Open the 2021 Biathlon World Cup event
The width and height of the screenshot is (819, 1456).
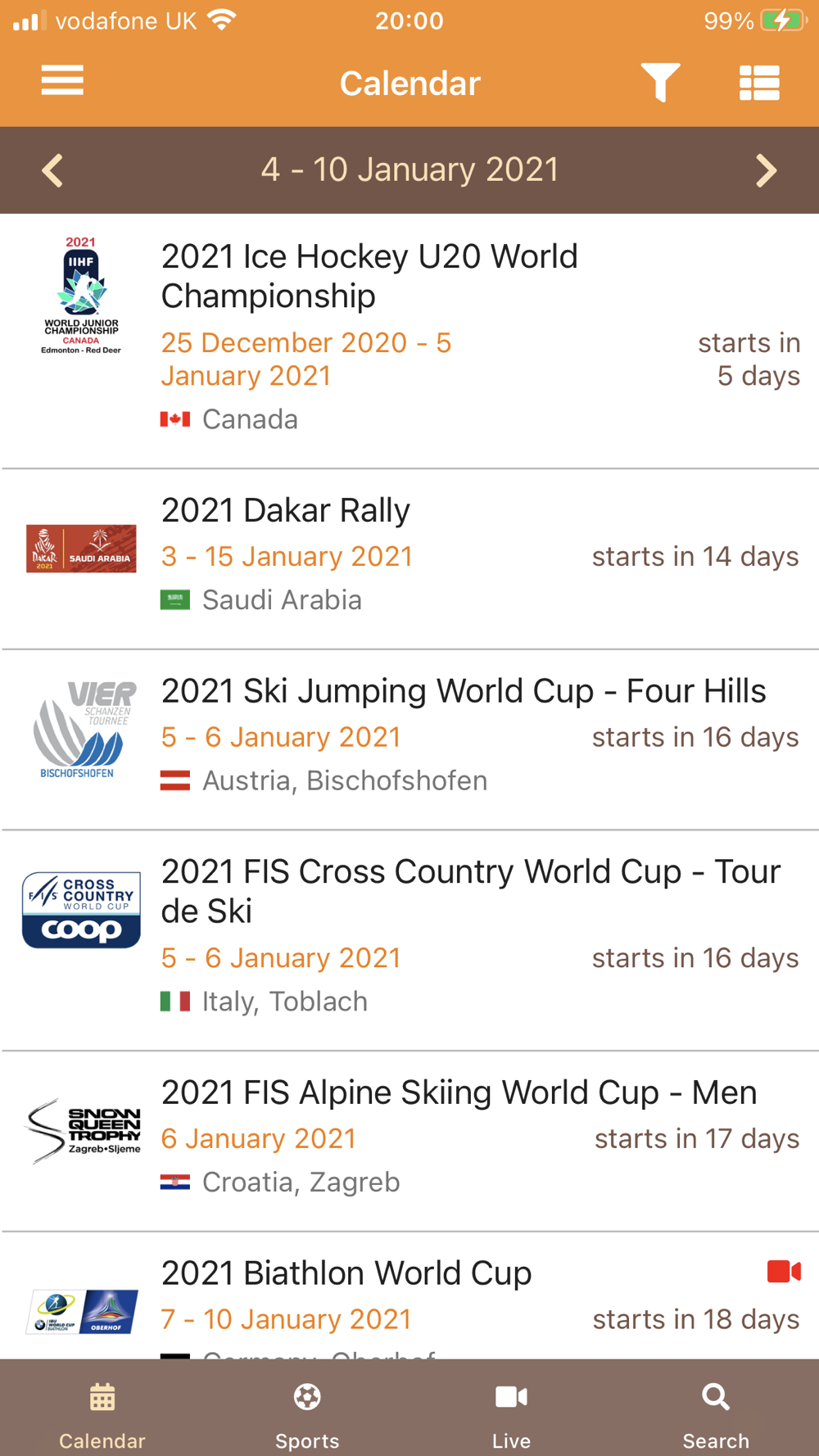[409, 1296]
